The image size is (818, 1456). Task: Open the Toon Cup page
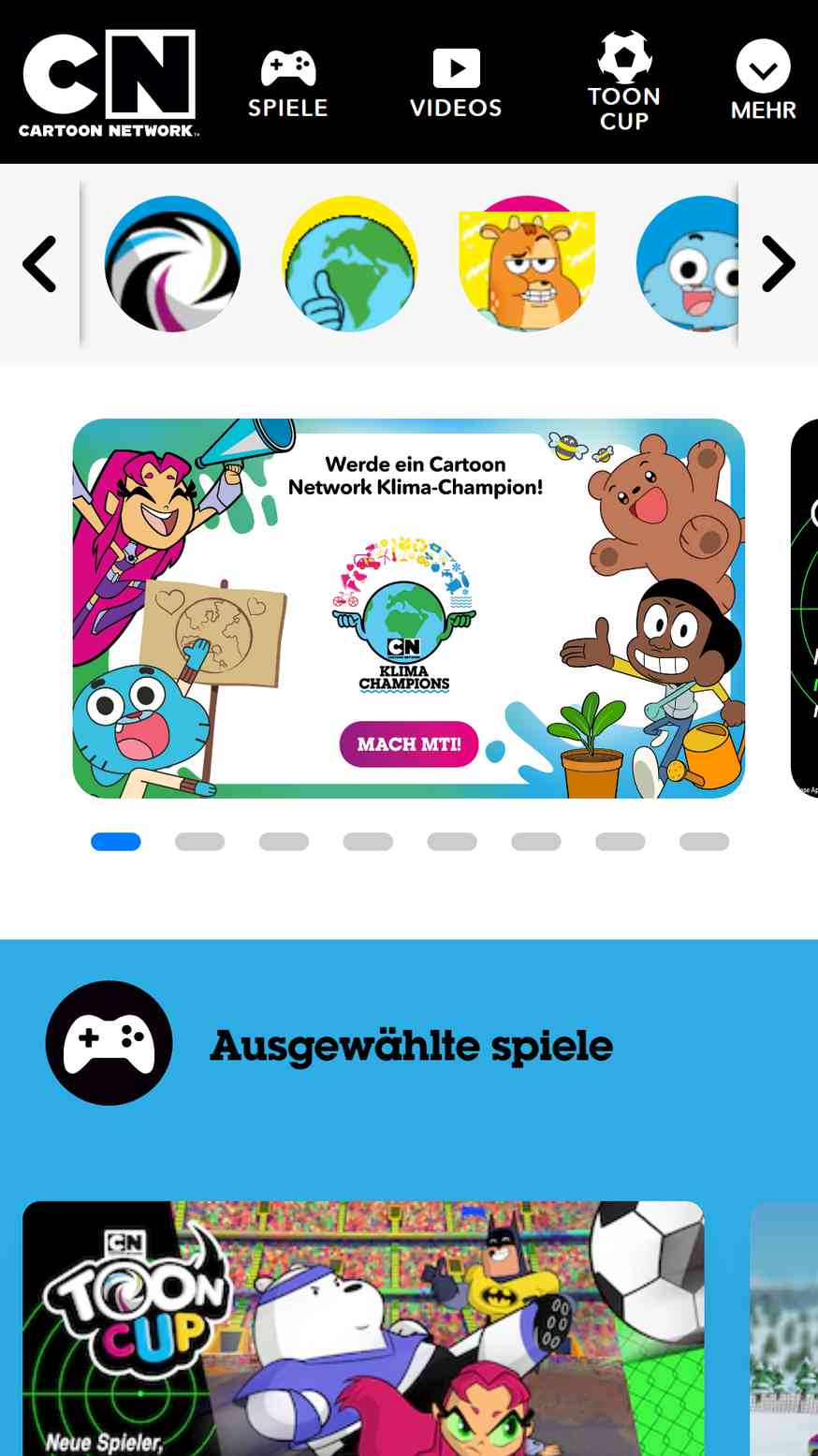(x=624, y=82)
